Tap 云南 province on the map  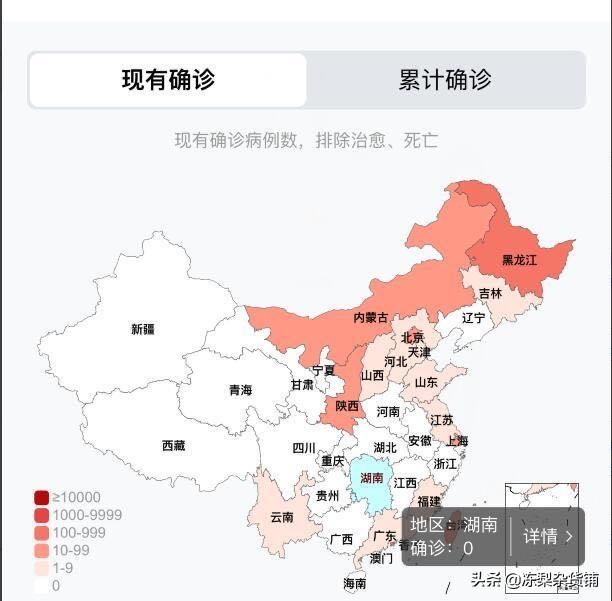pyautogui.click(x=281, y=518)
